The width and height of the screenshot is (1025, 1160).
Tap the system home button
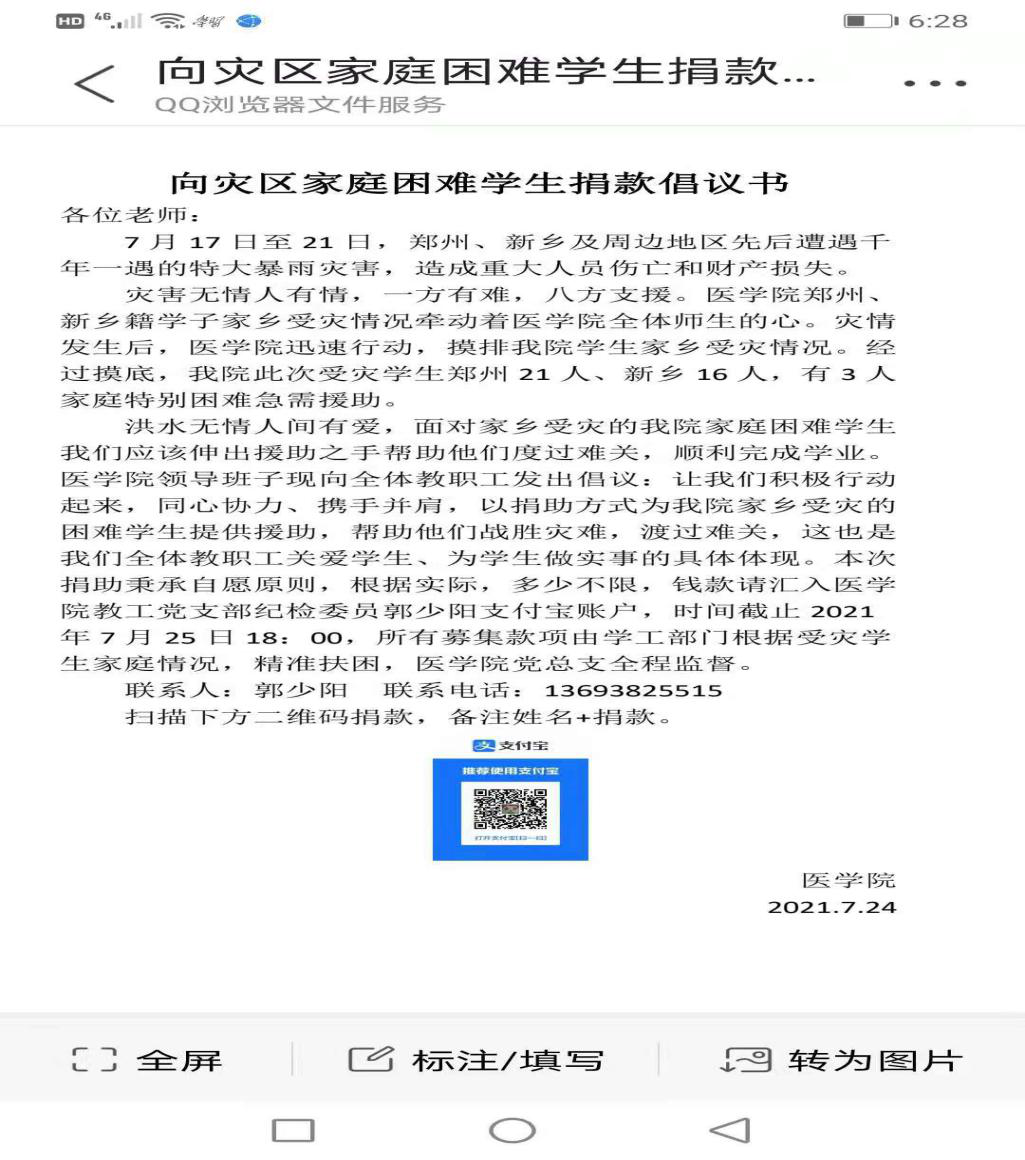(x=512, y=1130)
